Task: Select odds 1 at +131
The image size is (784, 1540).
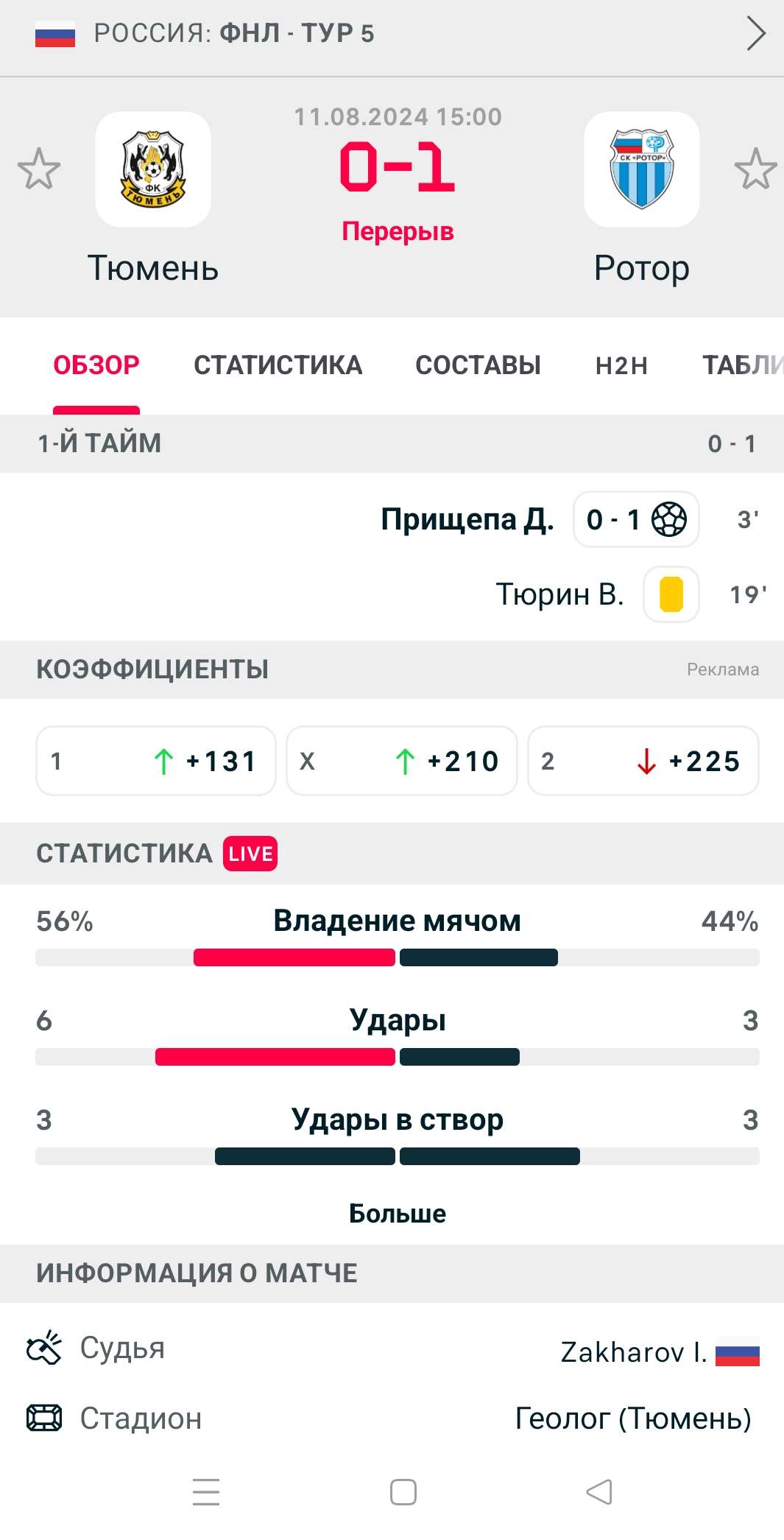Action: coord(156,761)
